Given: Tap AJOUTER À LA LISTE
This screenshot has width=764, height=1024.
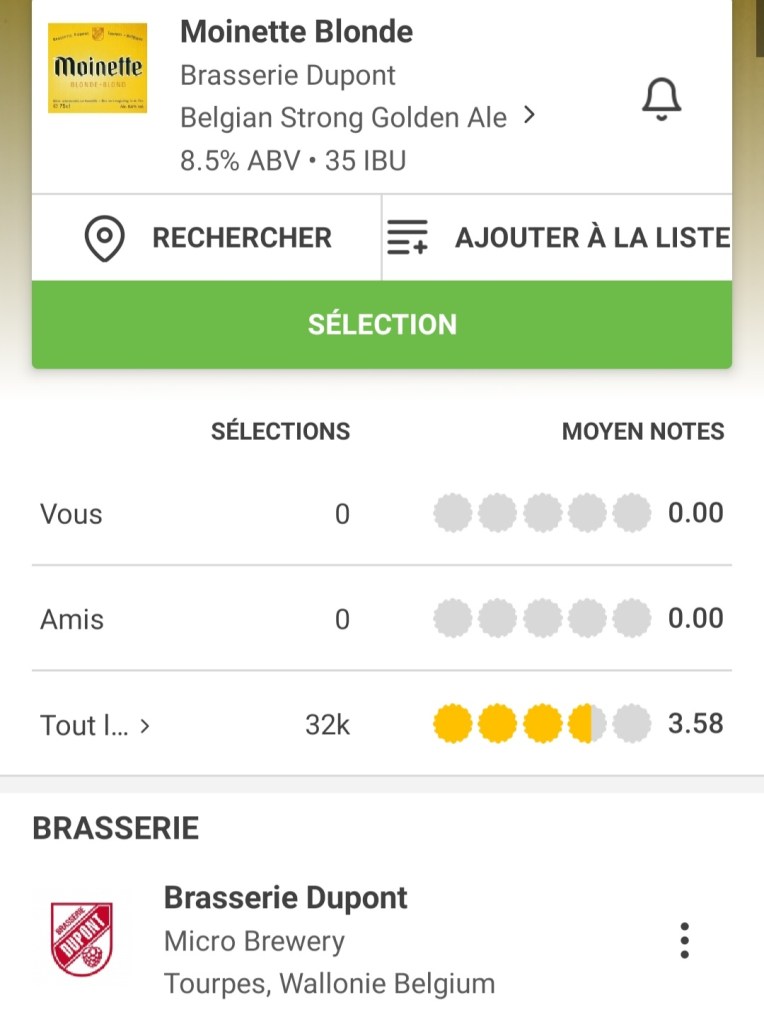Looking at the screenshot, I should [x=558, y=238].
